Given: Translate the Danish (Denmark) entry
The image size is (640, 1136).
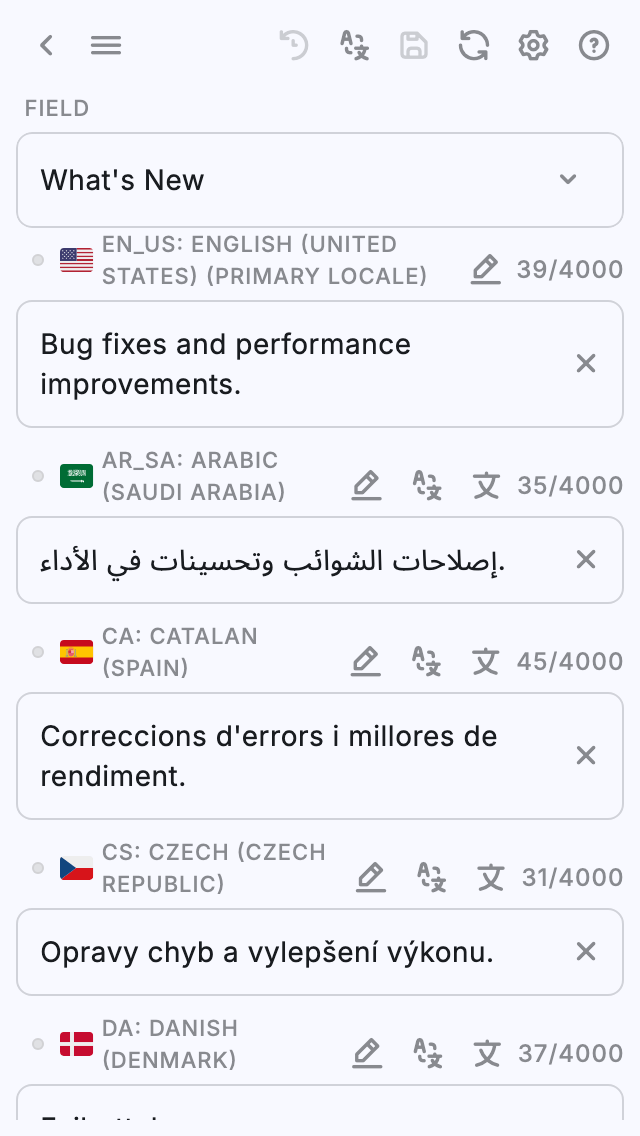Looking at the screenshot, I should tap(427, 1053).
